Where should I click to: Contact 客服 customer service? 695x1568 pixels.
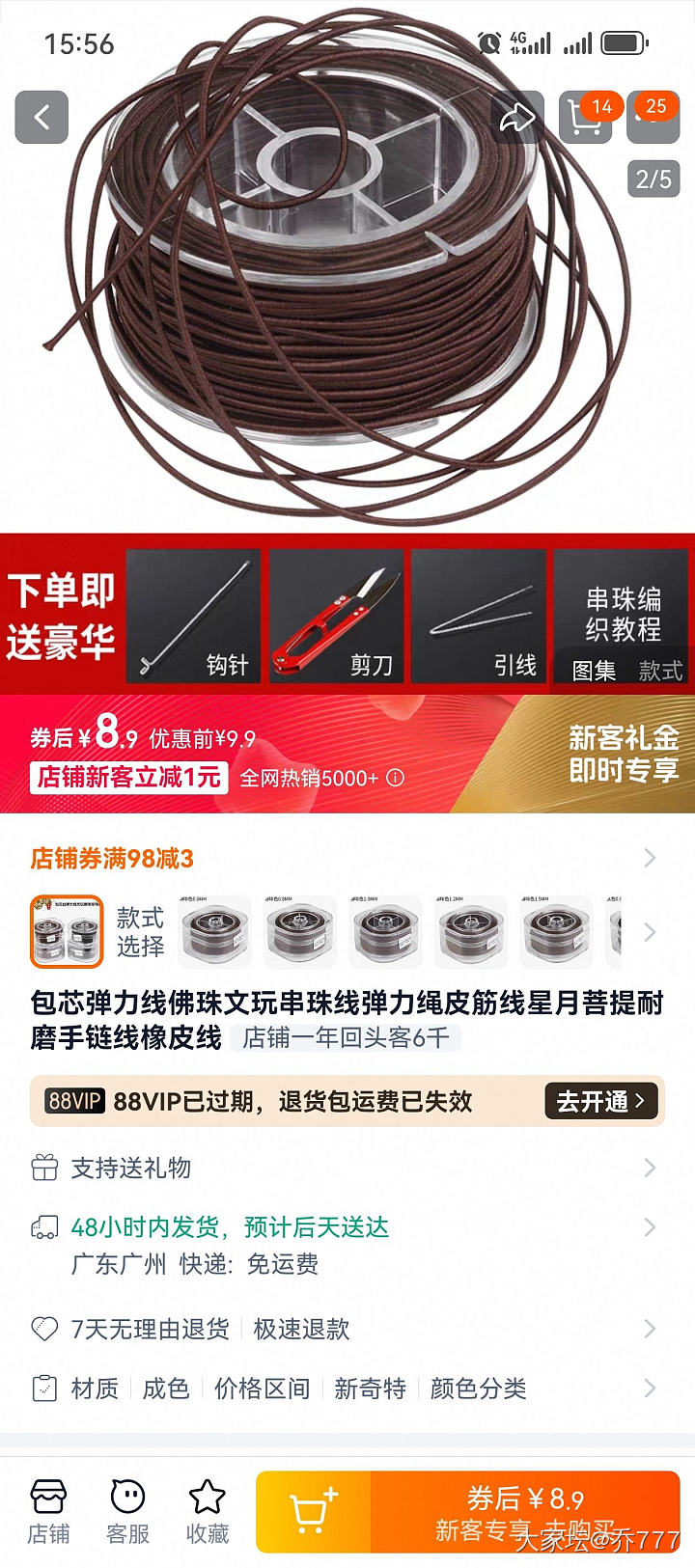[127, 1511]
